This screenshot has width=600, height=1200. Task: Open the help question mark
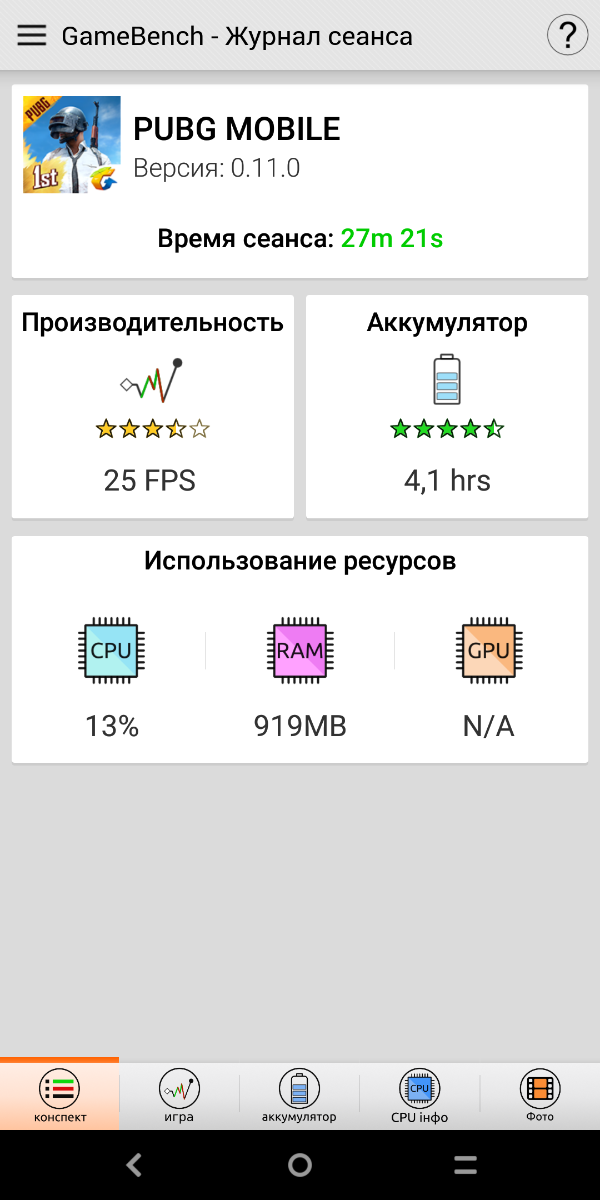coord(567,36)
